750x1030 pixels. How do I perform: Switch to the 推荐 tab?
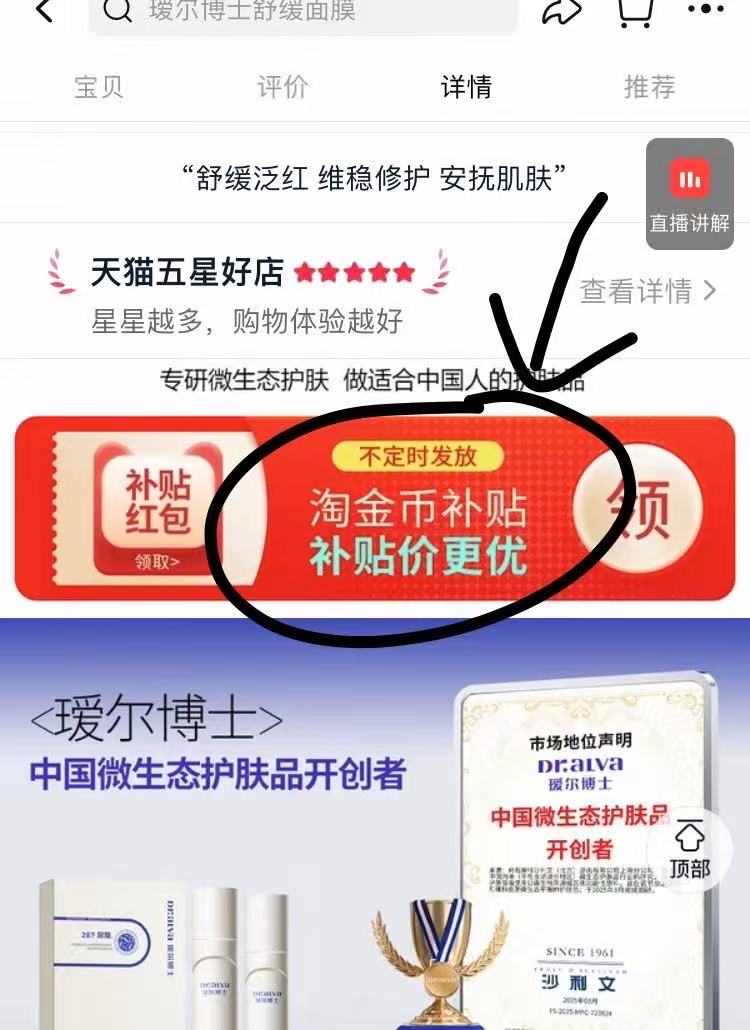[x=649, y=87]
